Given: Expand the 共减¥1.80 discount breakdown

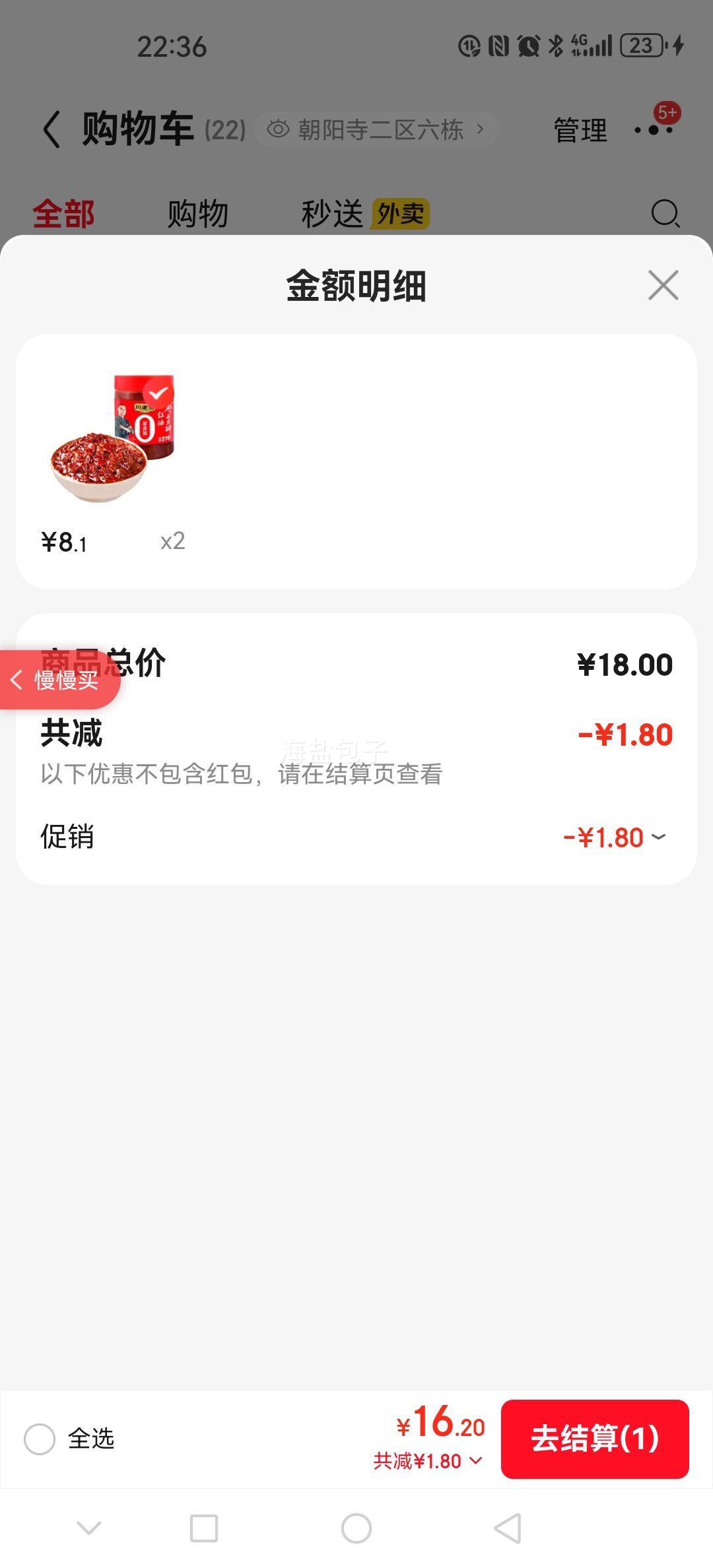Looking at the screenshot, I should point(475,1460).
